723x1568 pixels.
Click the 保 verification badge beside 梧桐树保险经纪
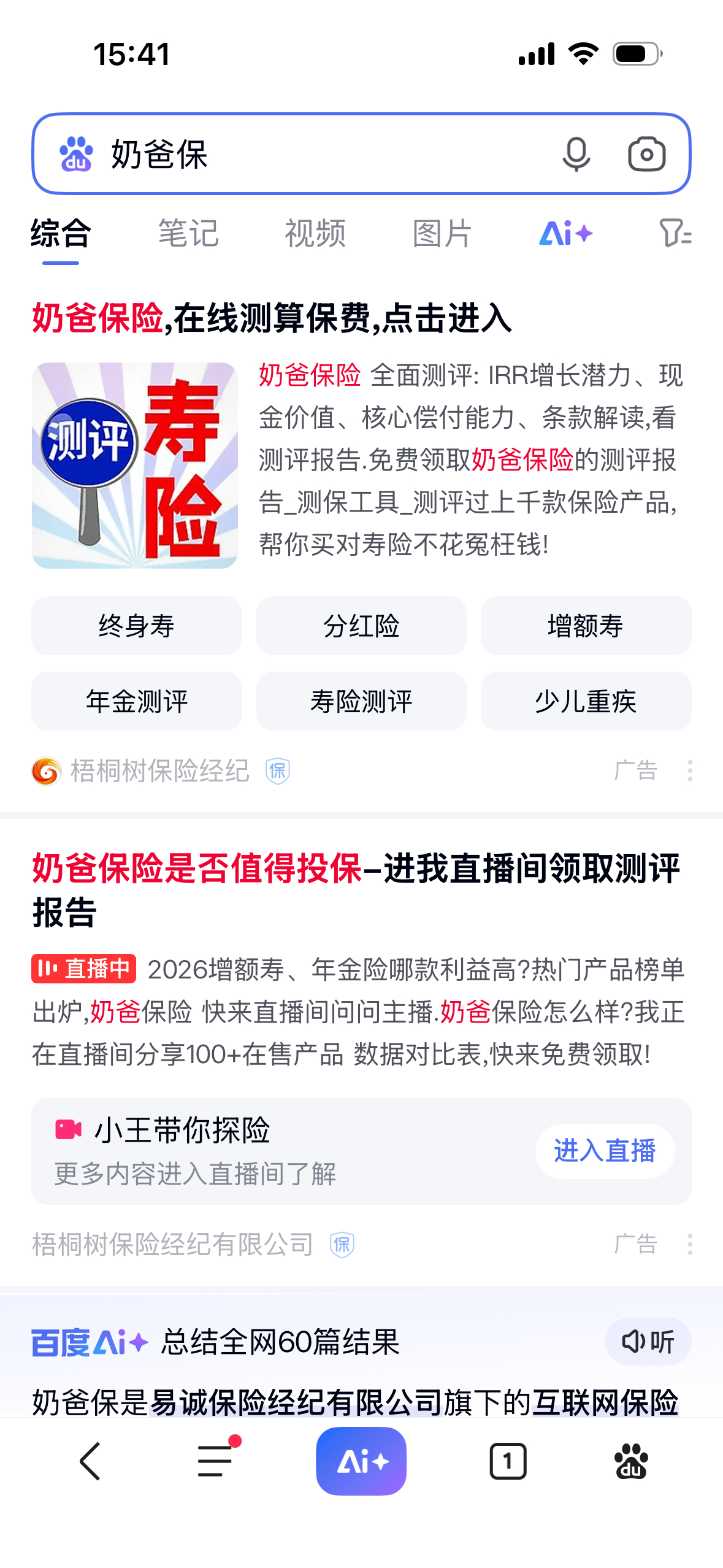point(276,771)
